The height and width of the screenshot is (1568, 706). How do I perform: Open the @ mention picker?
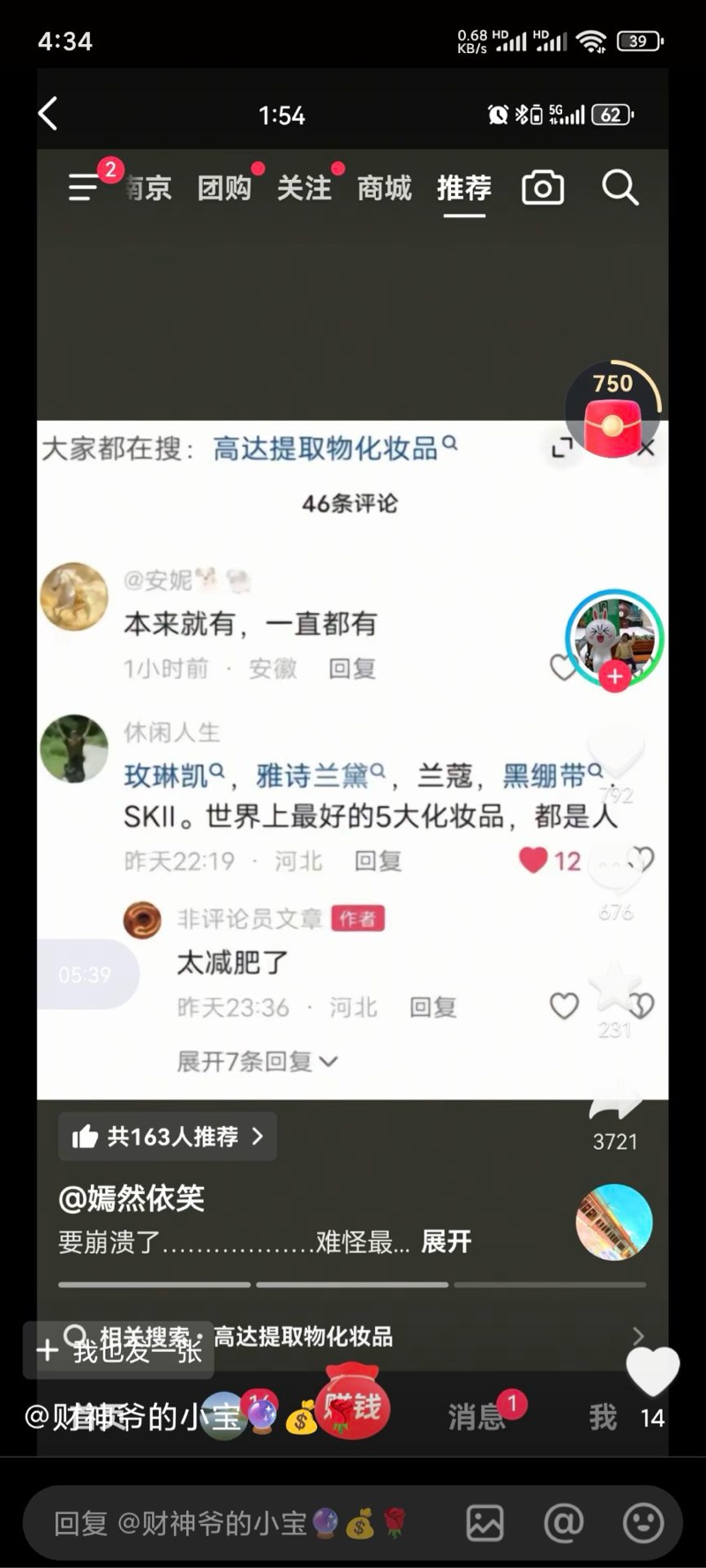click(563, 1523)
